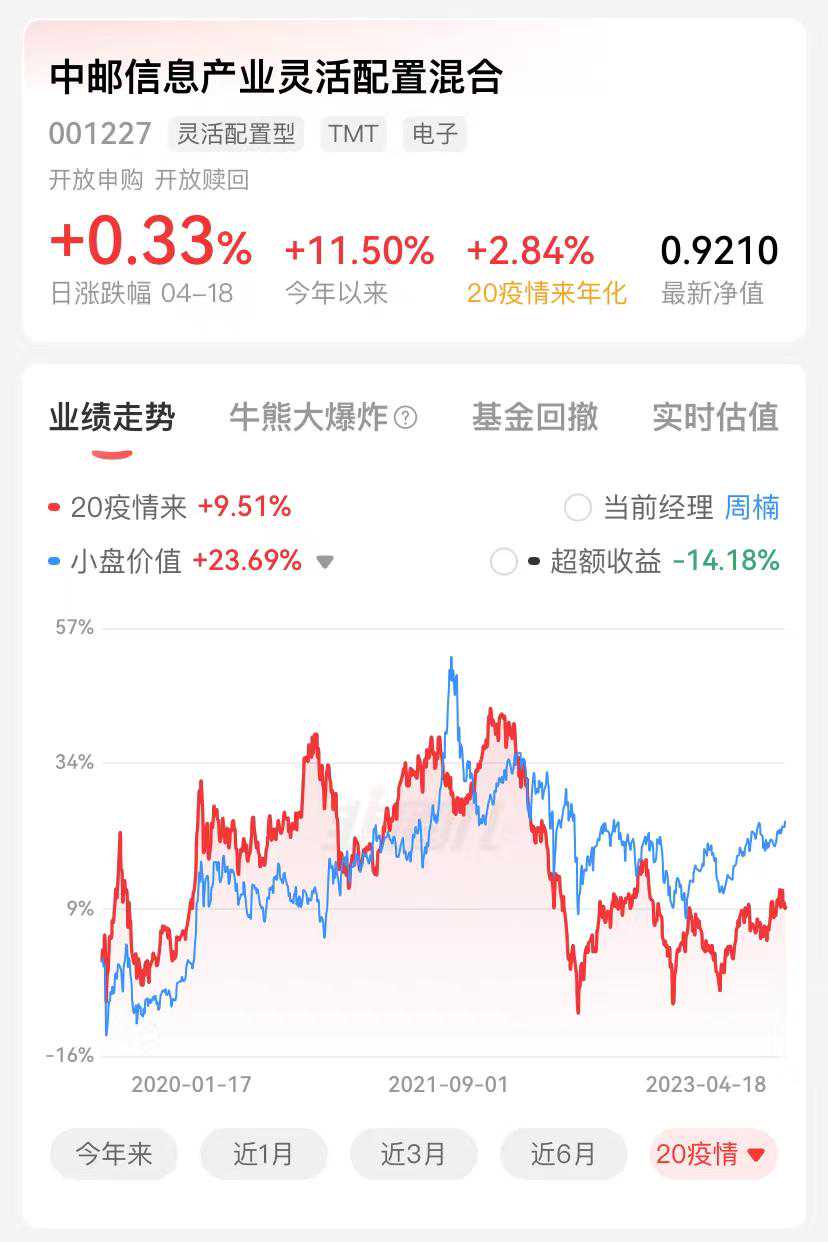828x1242 pixels.
Task: Click the red 20疫情来 legend marker
Action: [x=55, y=508]
